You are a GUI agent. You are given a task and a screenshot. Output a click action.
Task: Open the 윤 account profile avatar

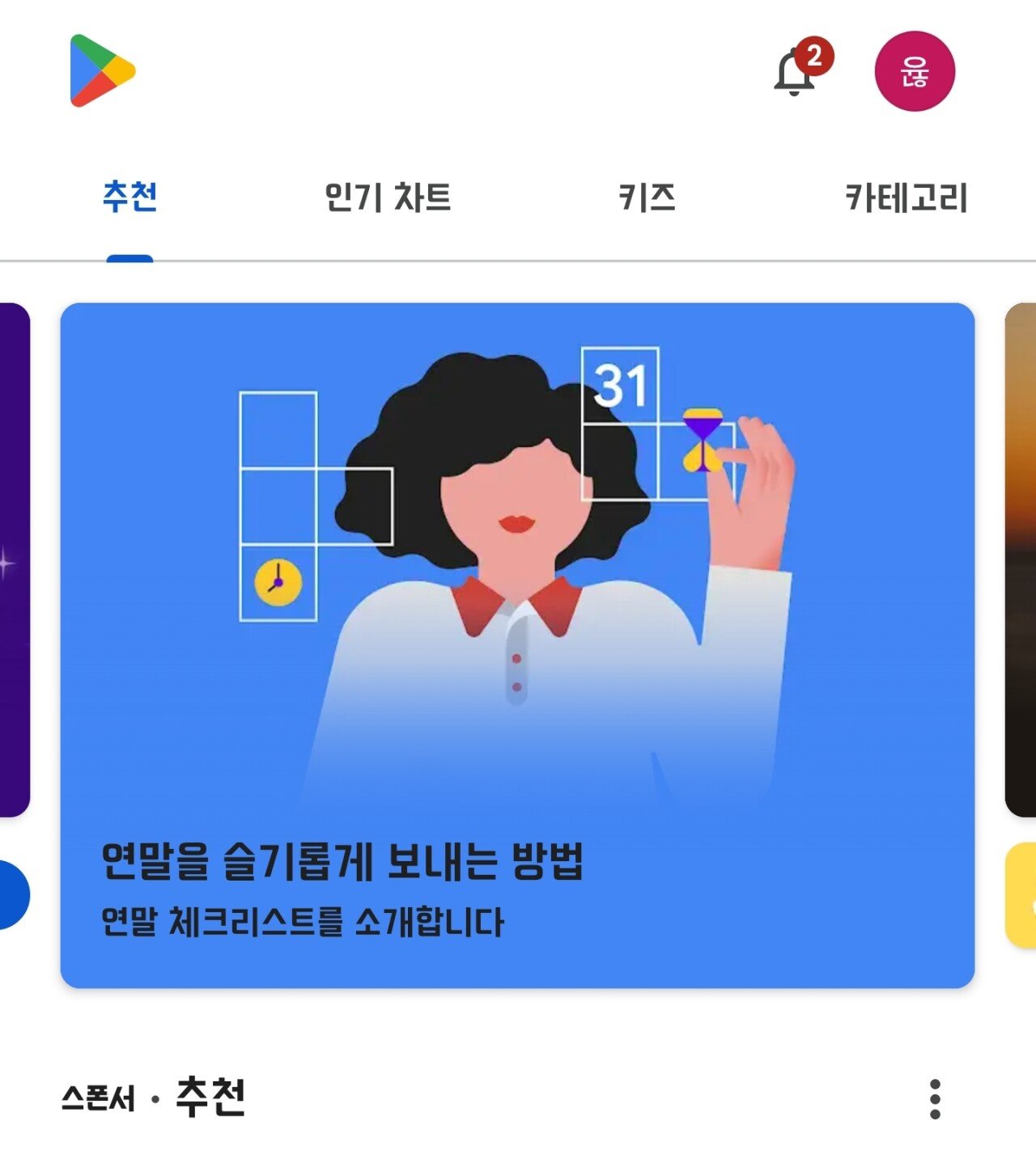point(915,71)
